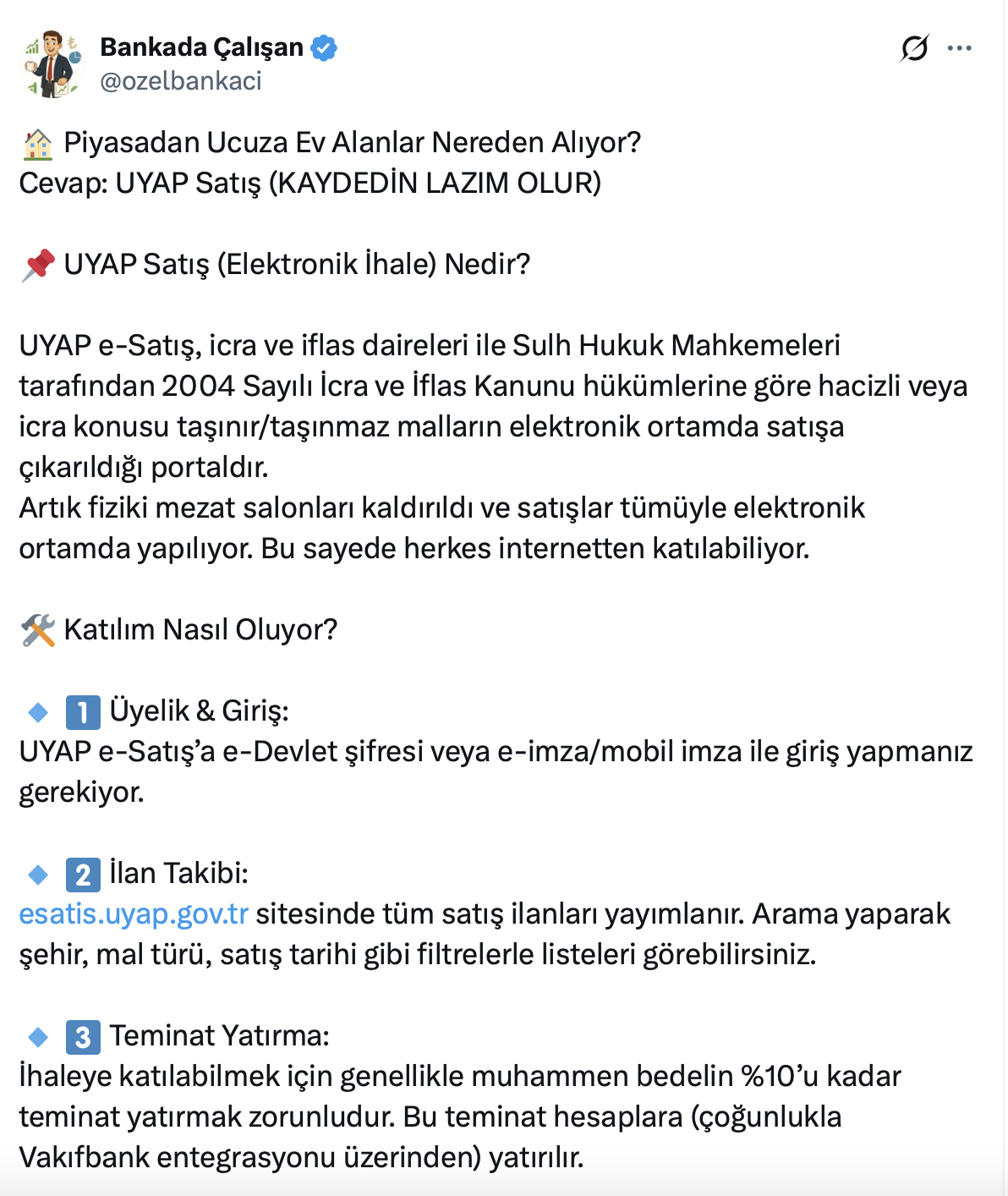View the @ozelbankaci account handle
Image resolution: width=1008 pixels, height=1196 pixels.
pyautogui.click(x=181, y=81)
